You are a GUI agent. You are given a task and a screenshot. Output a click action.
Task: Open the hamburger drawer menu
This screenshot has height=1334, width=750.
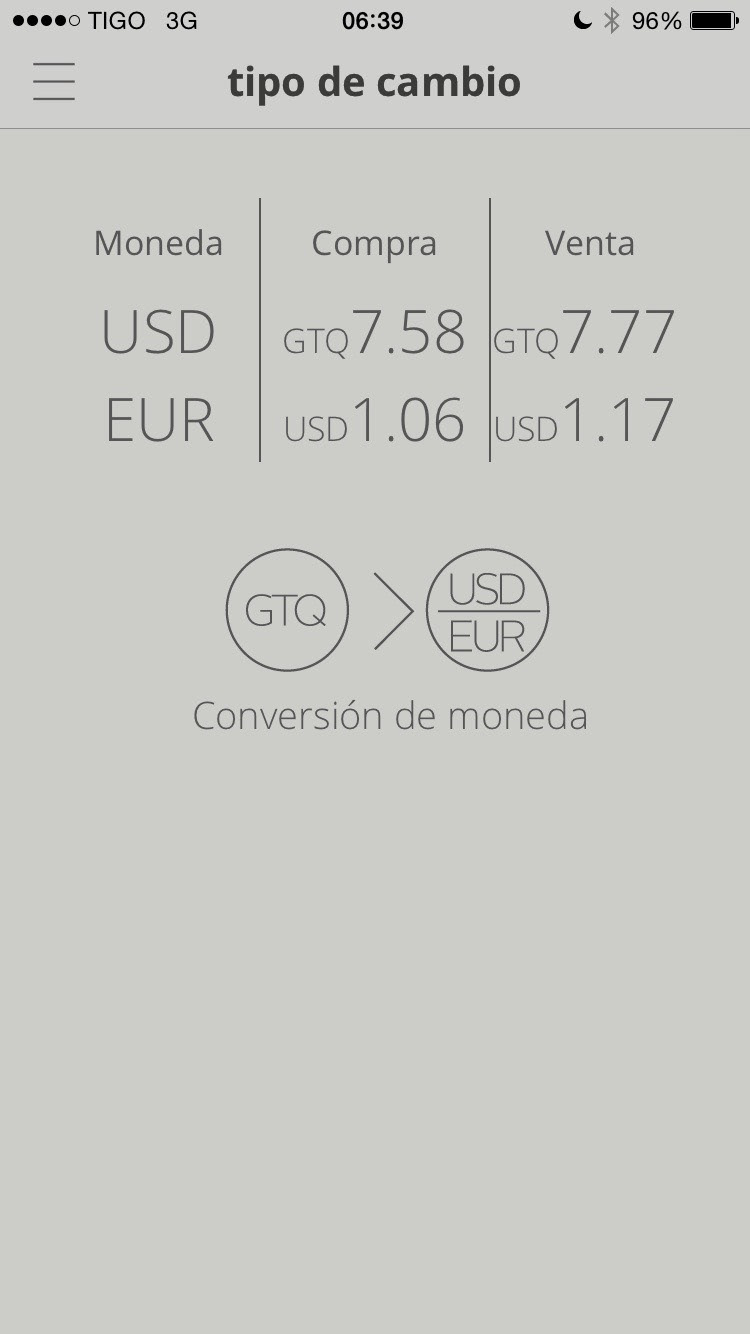coord(54,82)
